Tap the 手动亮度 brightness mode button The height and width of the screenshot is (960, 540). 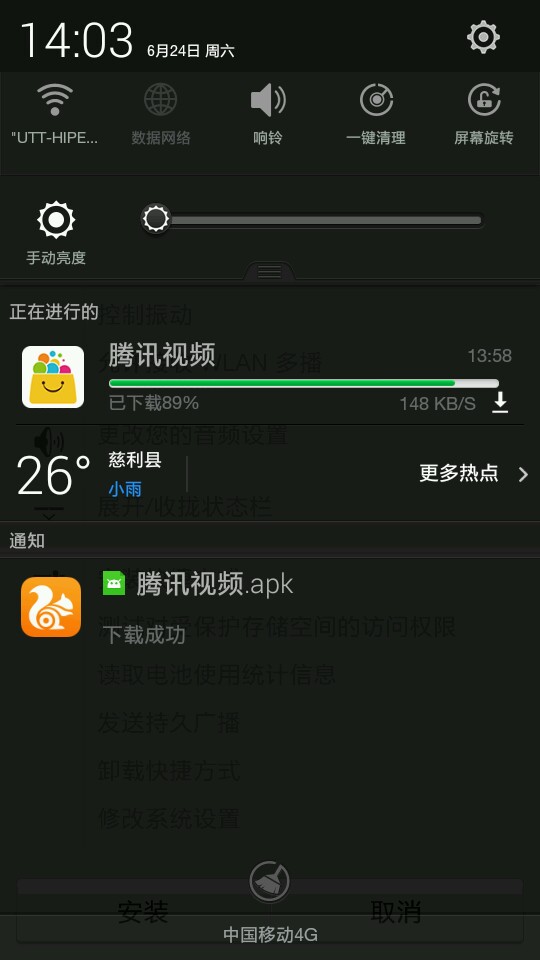[56, 233]
